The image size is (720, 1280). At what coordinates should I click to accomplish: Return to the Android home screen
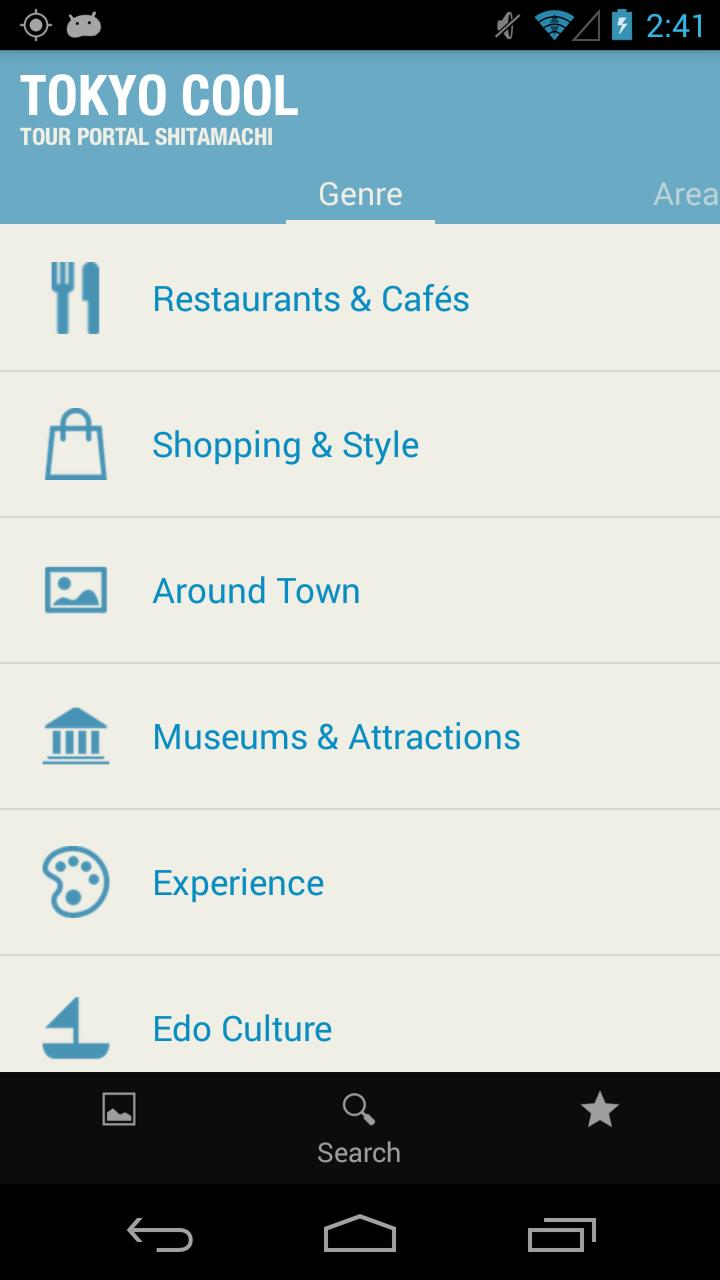(360, 1236)
